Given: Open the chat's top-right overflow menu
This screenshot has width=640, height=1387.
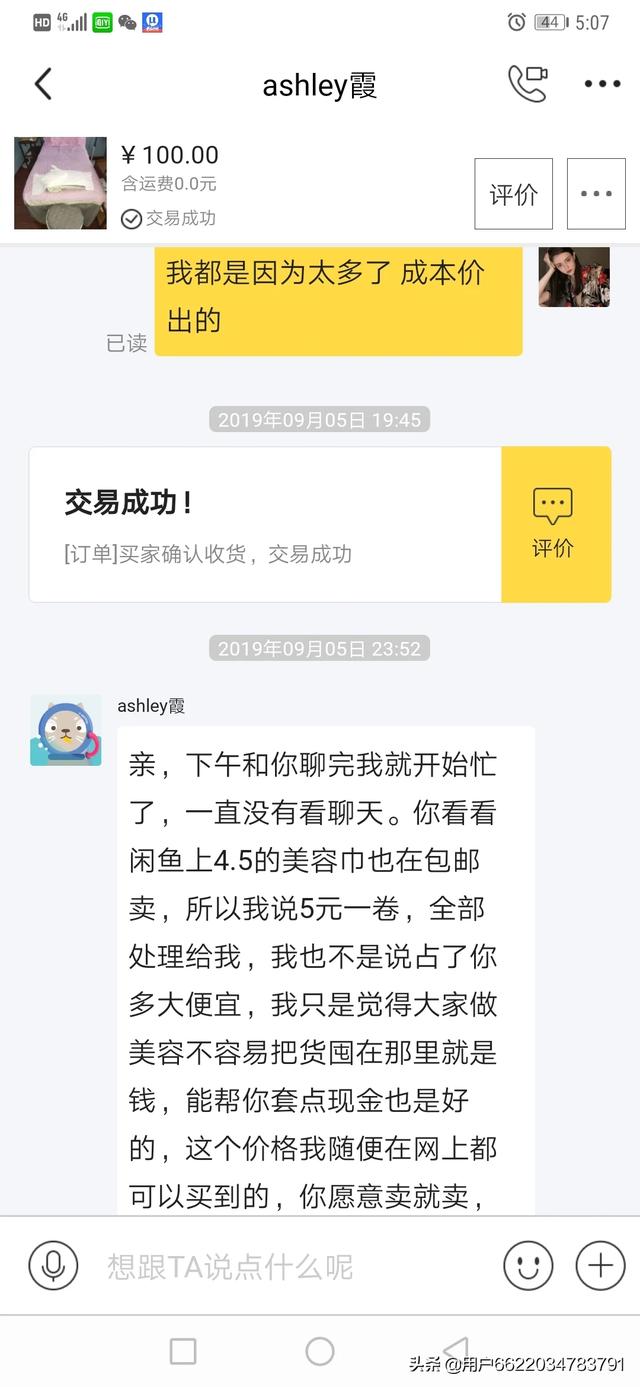Looking at the screenshot, I should tap(602, 84).
